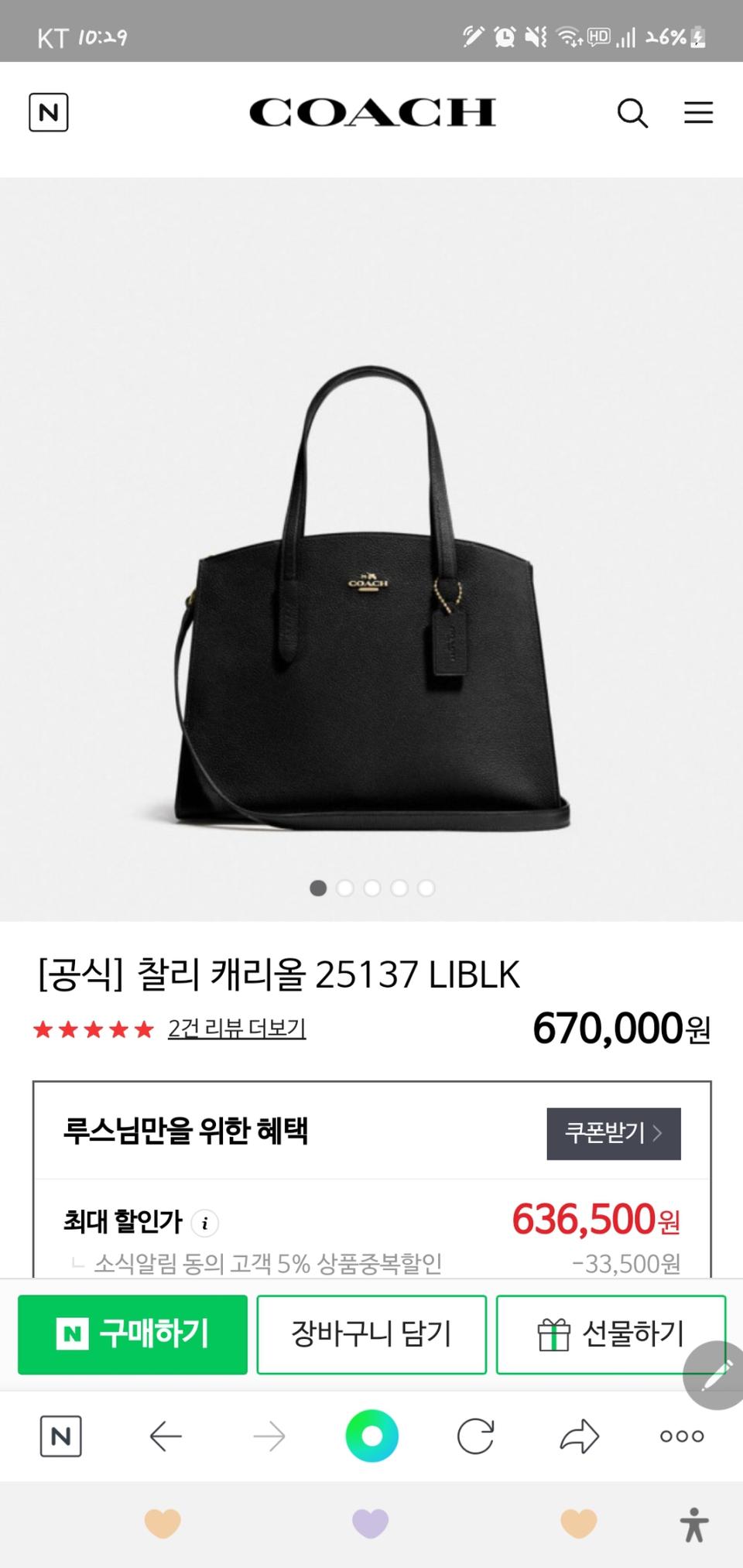Screen dimensions: 743x1568
Task: Tap the left beige heart icon
Action: pos(163,1522)
